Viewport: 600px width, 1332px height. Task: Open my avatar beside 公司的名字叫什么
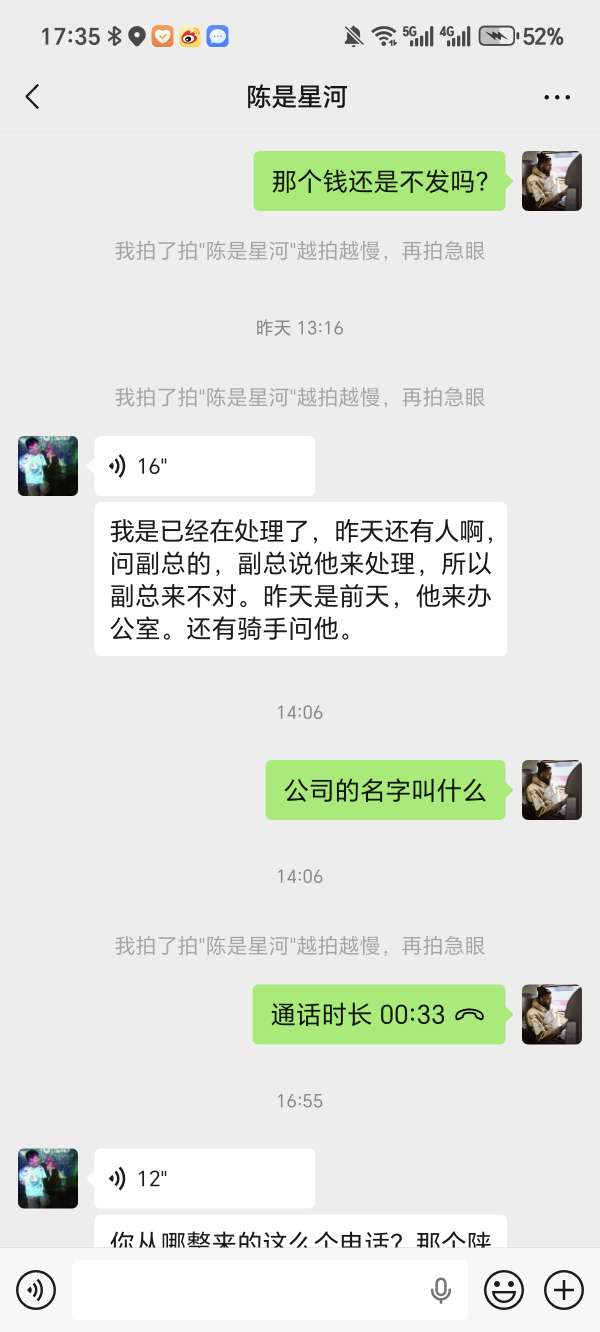551,790
